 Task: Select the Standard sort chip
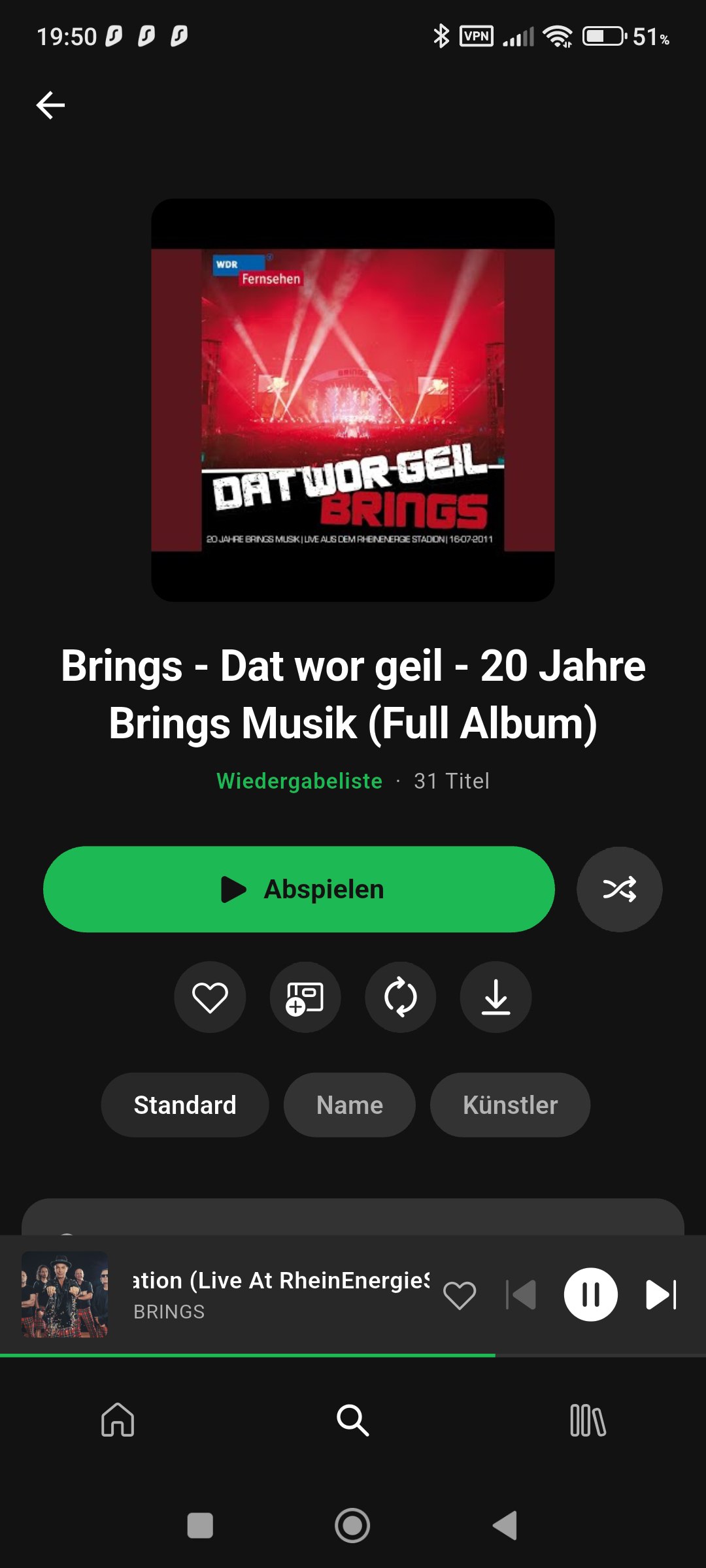coord(185,1105)
